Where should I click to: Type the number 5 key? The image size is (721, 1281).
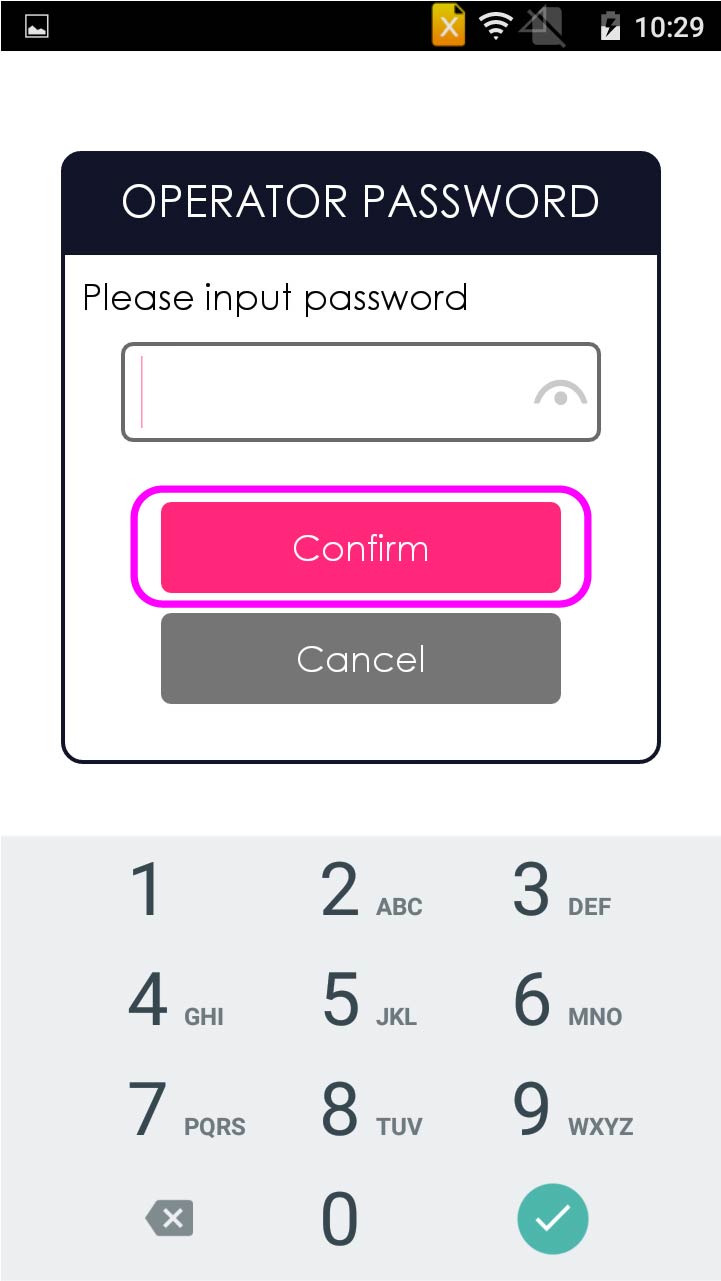(360, 1000)
